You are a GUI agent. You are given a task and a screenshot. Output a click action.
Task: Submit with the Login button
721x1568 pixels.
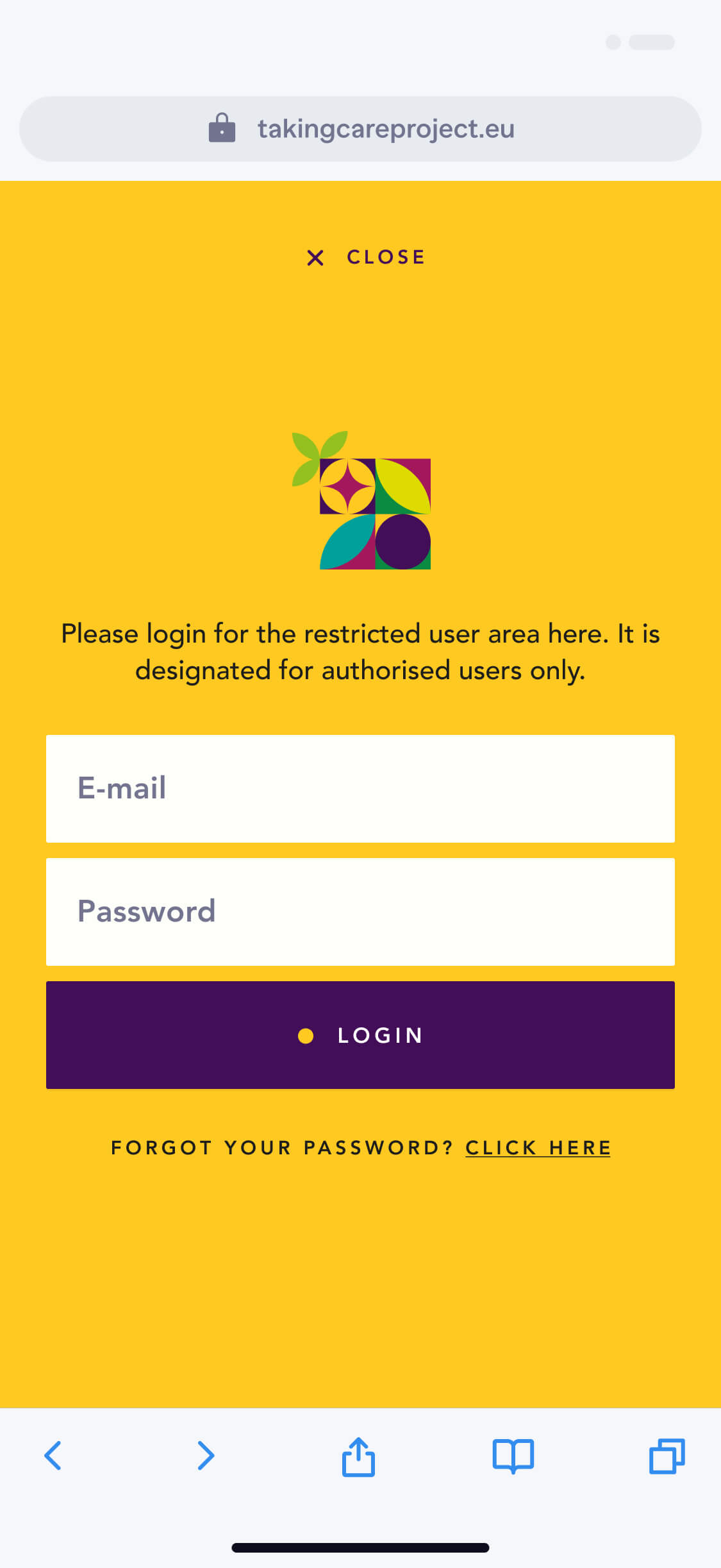(x=360, y=1034)
